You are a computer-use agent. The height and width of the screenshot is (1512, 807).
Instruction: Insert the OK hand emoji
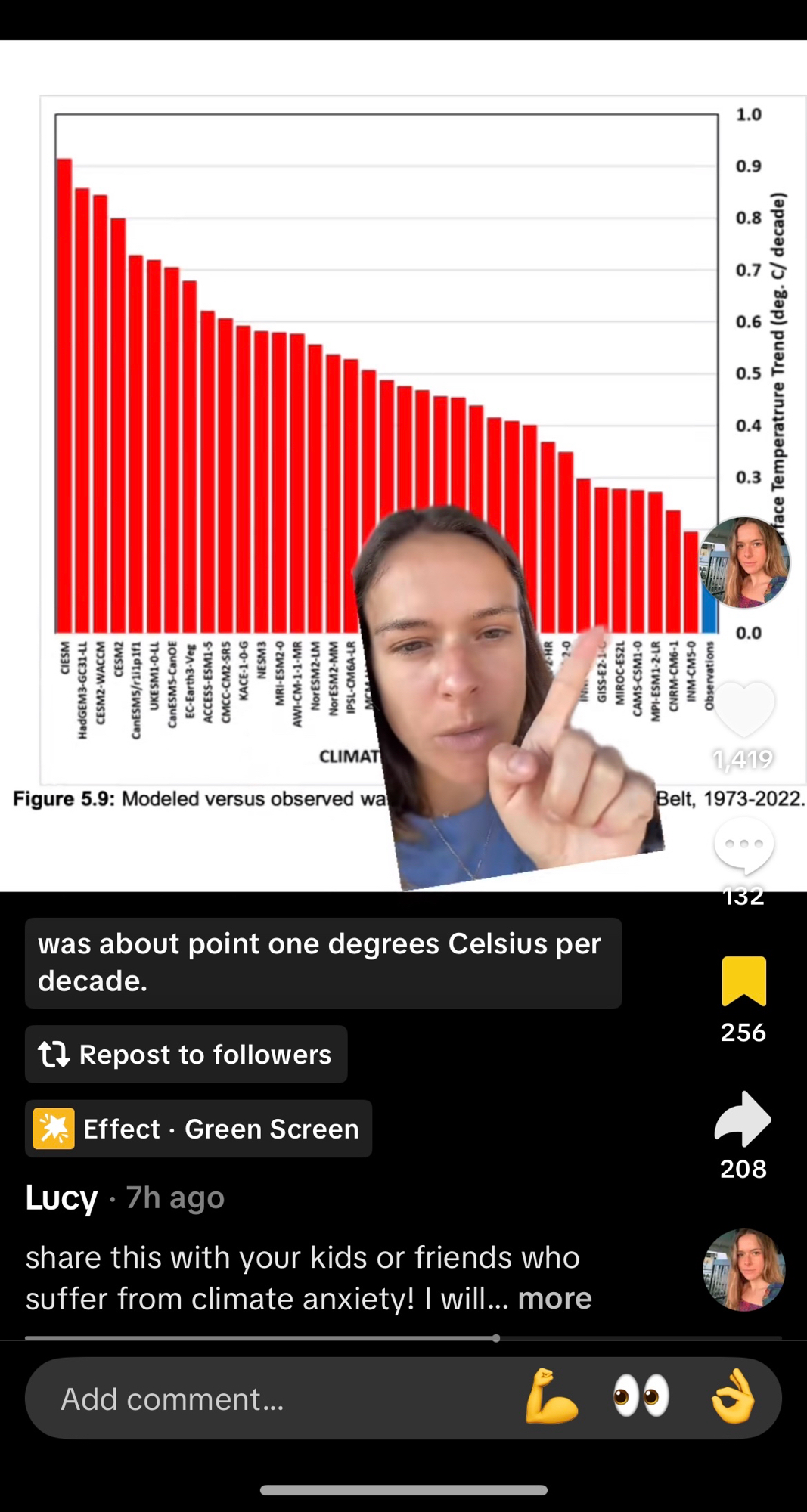tap(733, 1397)
